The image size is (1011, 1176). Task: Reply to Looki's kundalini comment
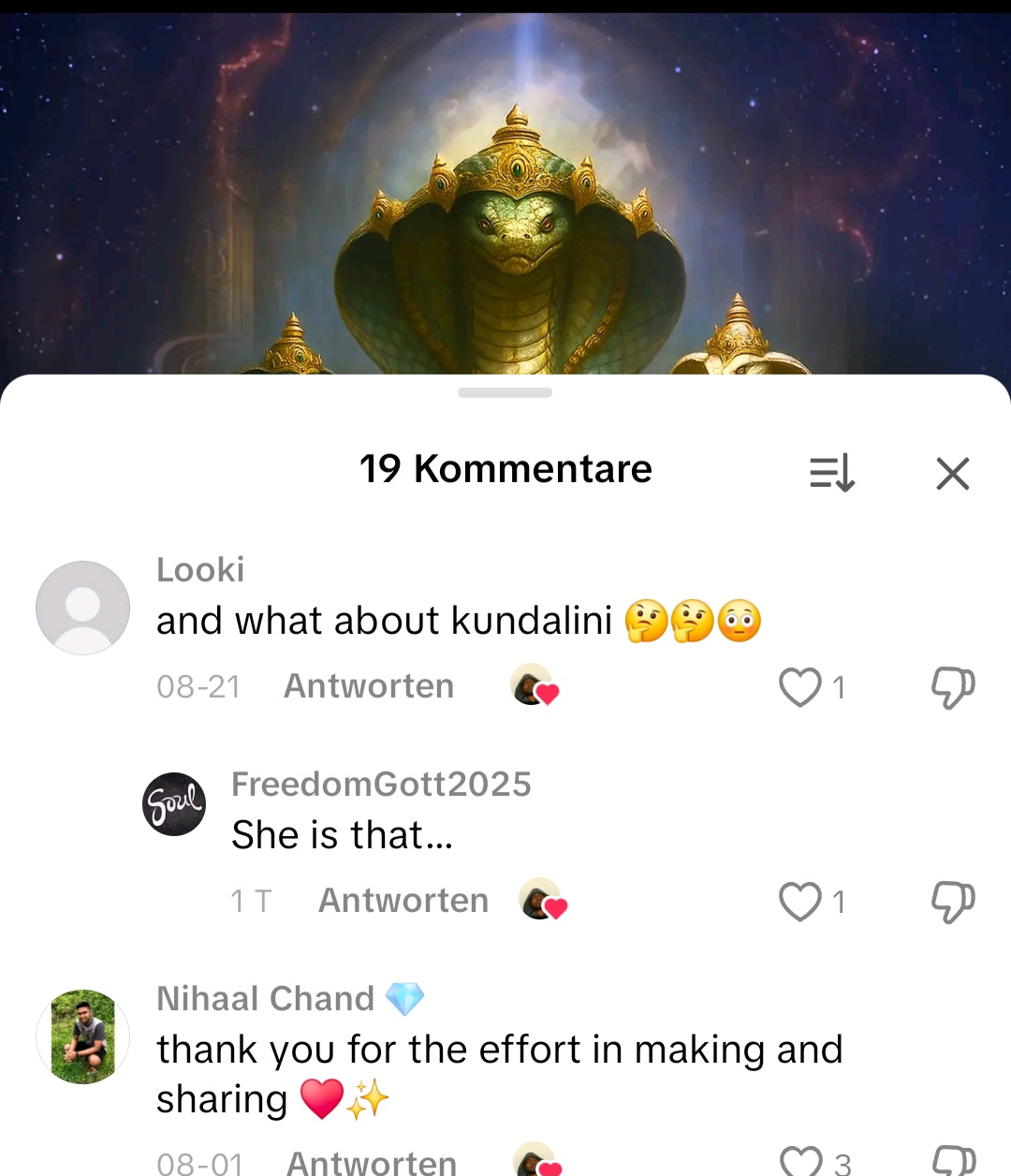click(369, 686)
